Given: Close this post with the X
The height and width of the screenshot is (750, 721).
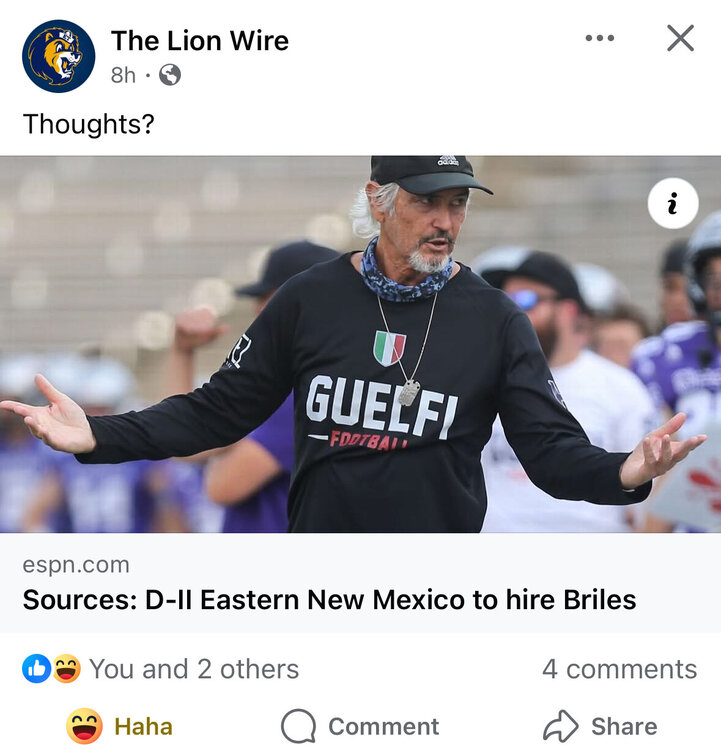Looking at the screenshot, I should (x=680, y=38).
